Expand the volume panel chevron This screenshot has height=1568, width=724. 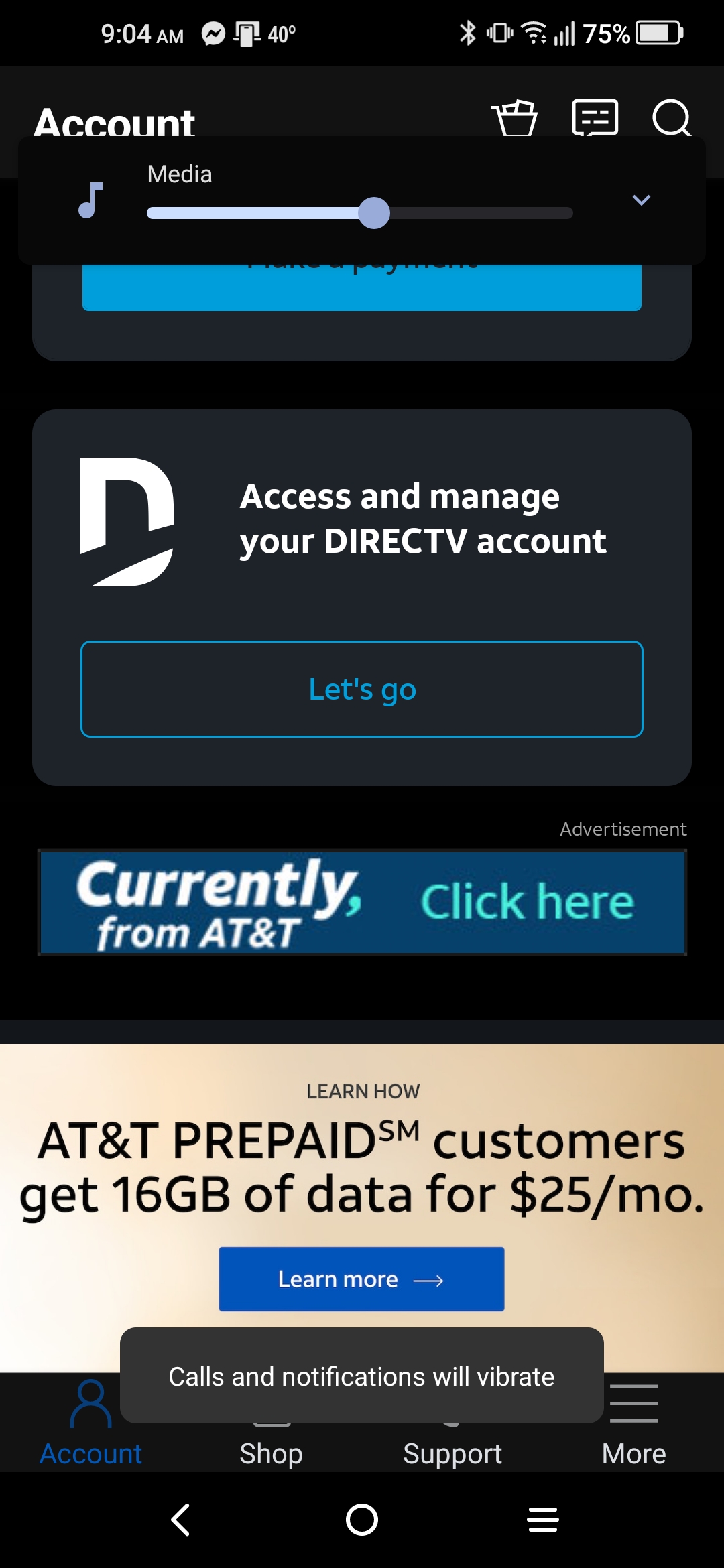point(640,199)
